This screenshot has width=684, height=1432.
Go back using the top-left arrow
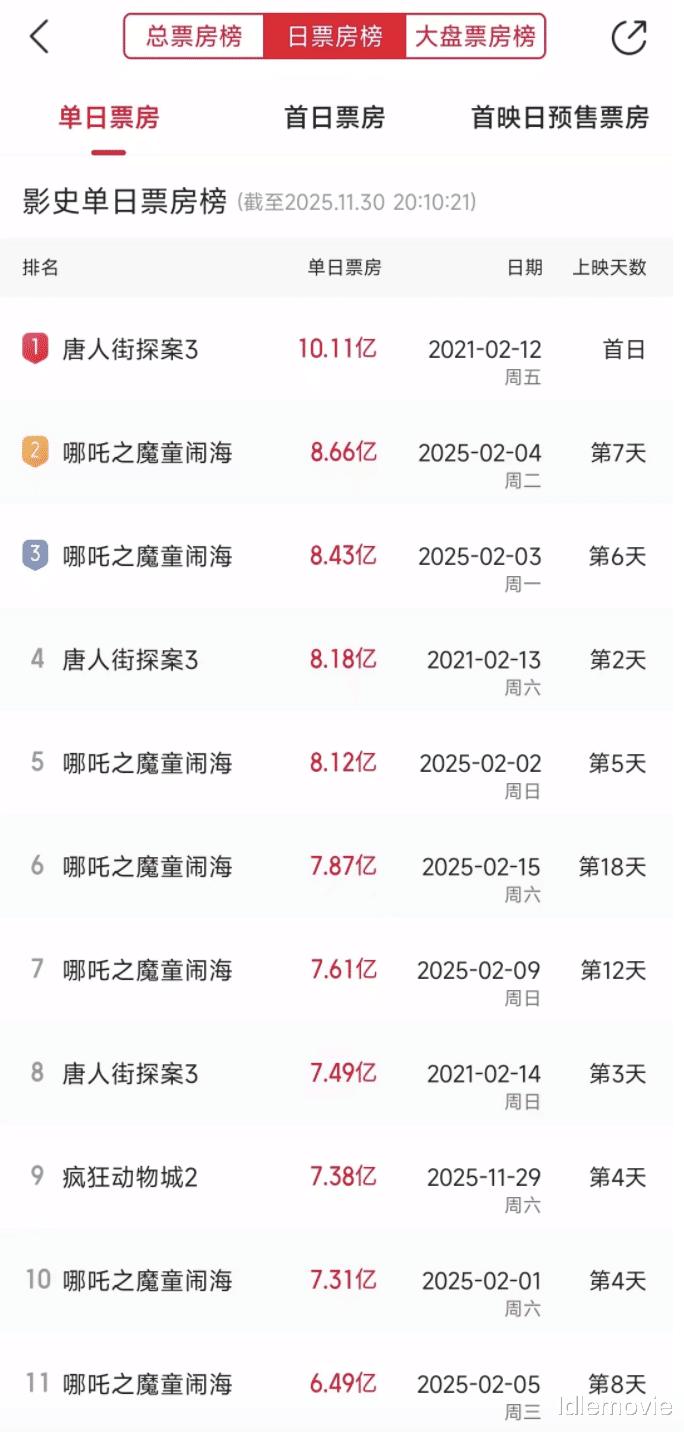[39, 37]
